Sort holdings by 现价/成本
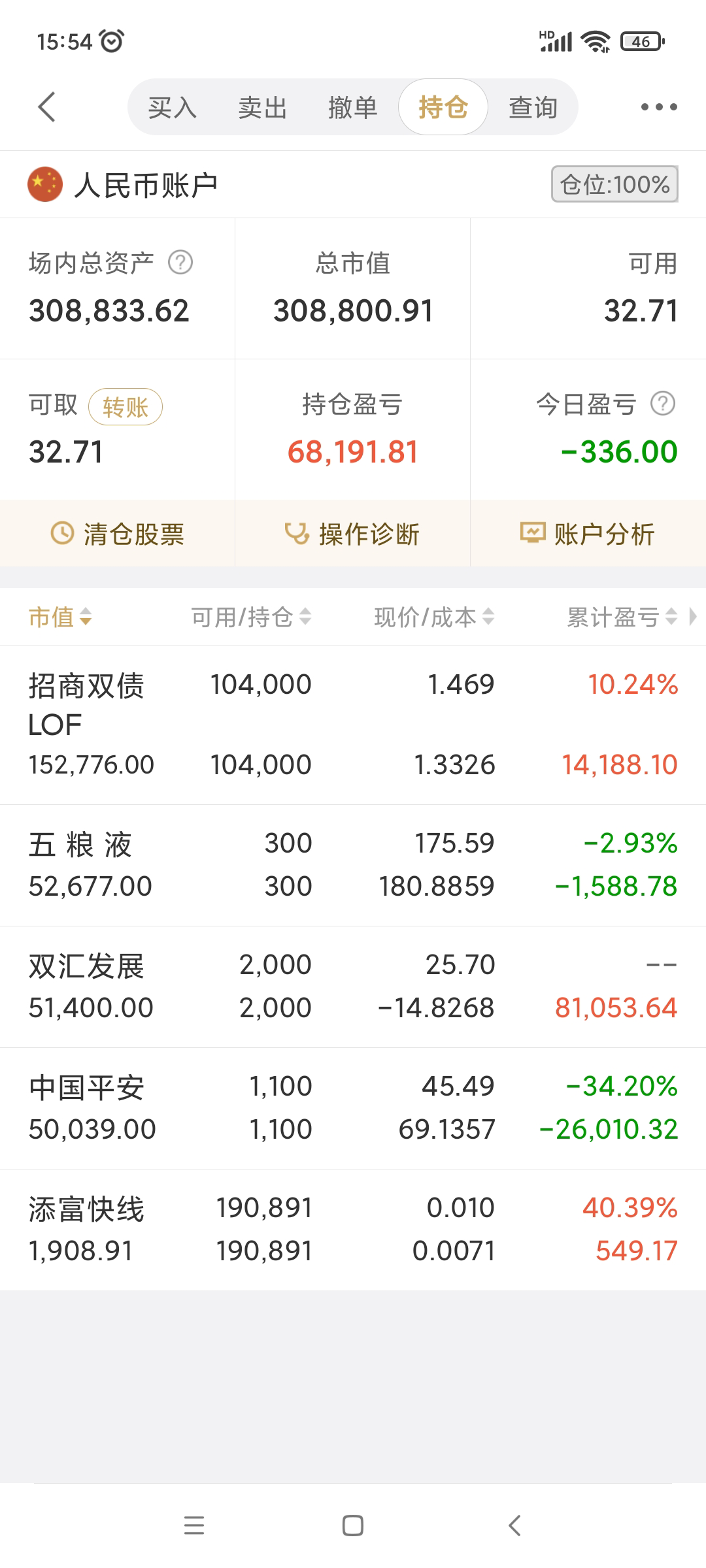Image resolution: width=706 pixels, height=1568 pixels. pyautogui.click(x=433, y=617)
